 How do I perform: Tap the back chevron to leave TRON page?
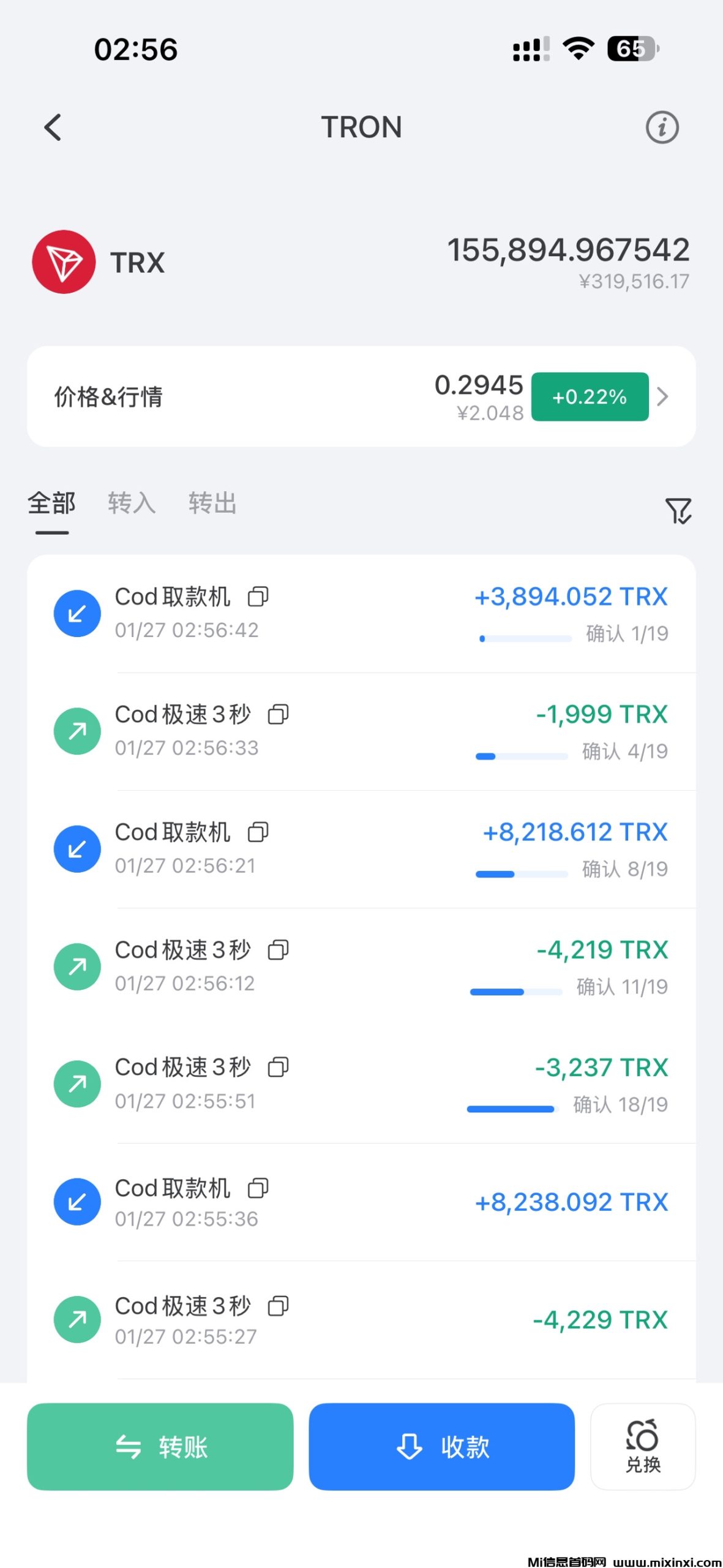pos(53,127)
